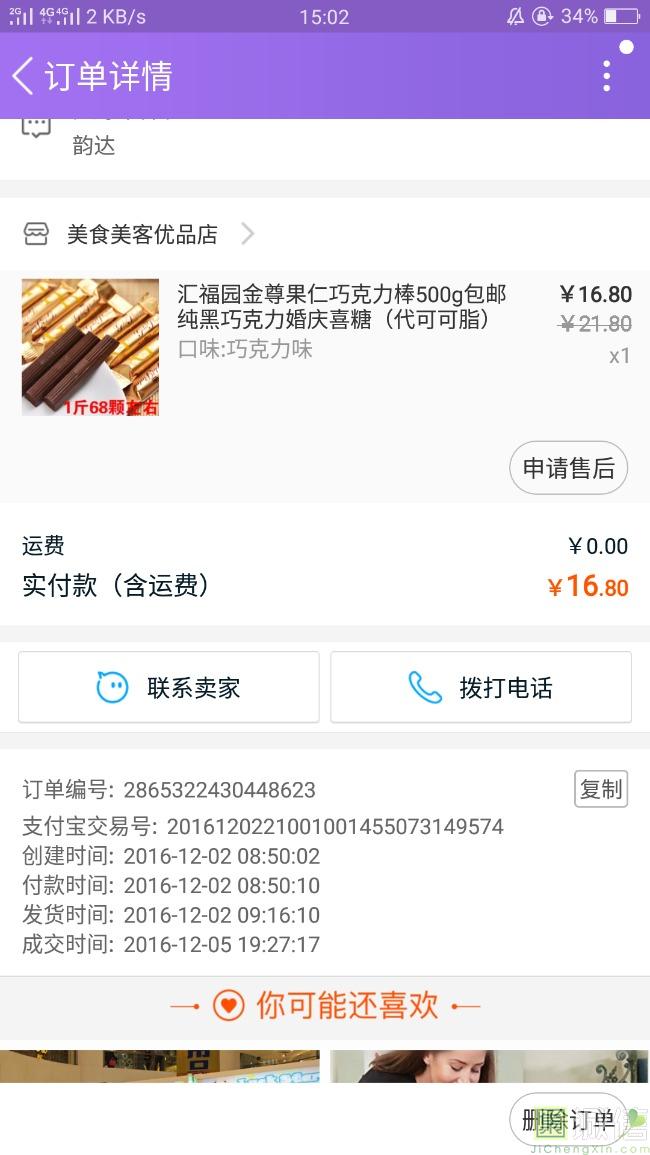Go back from the order details page

coord(24,76)
